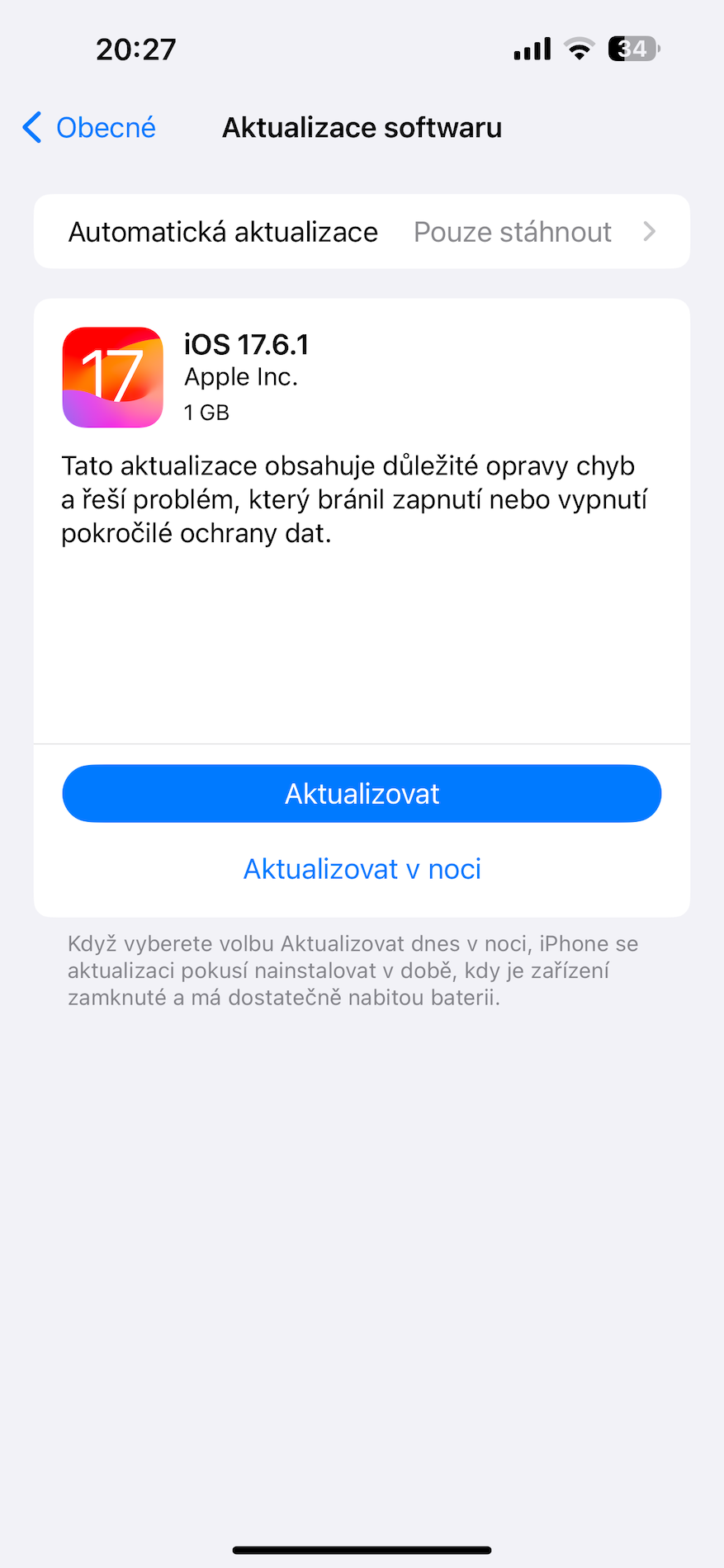Screen dimensions: 724x1568
Task: Open Automatická aktualizace settings row
Action: tap(362, 232)
